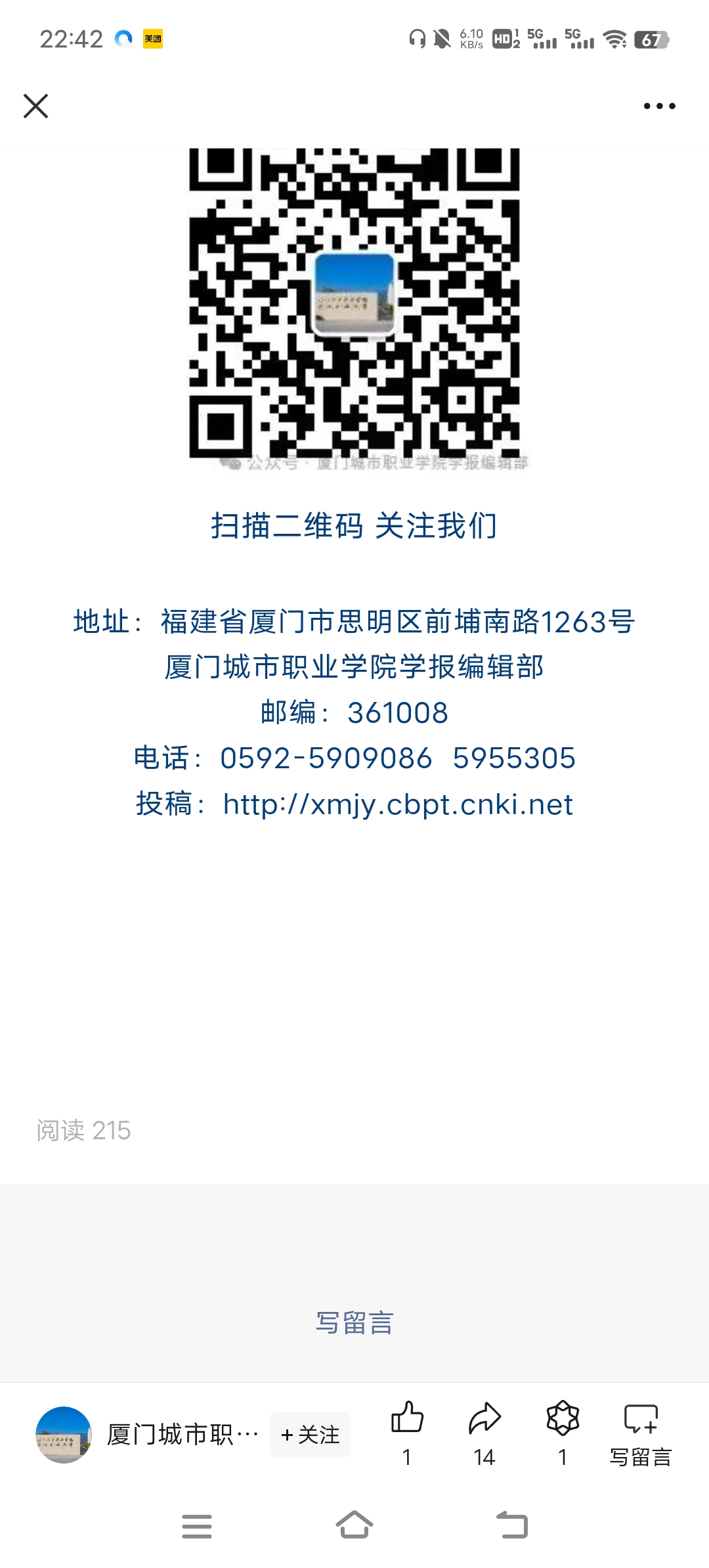Go back using the system back button
The height and width of the screenshot is (1568, 709).
click(x=512, y=1525)
